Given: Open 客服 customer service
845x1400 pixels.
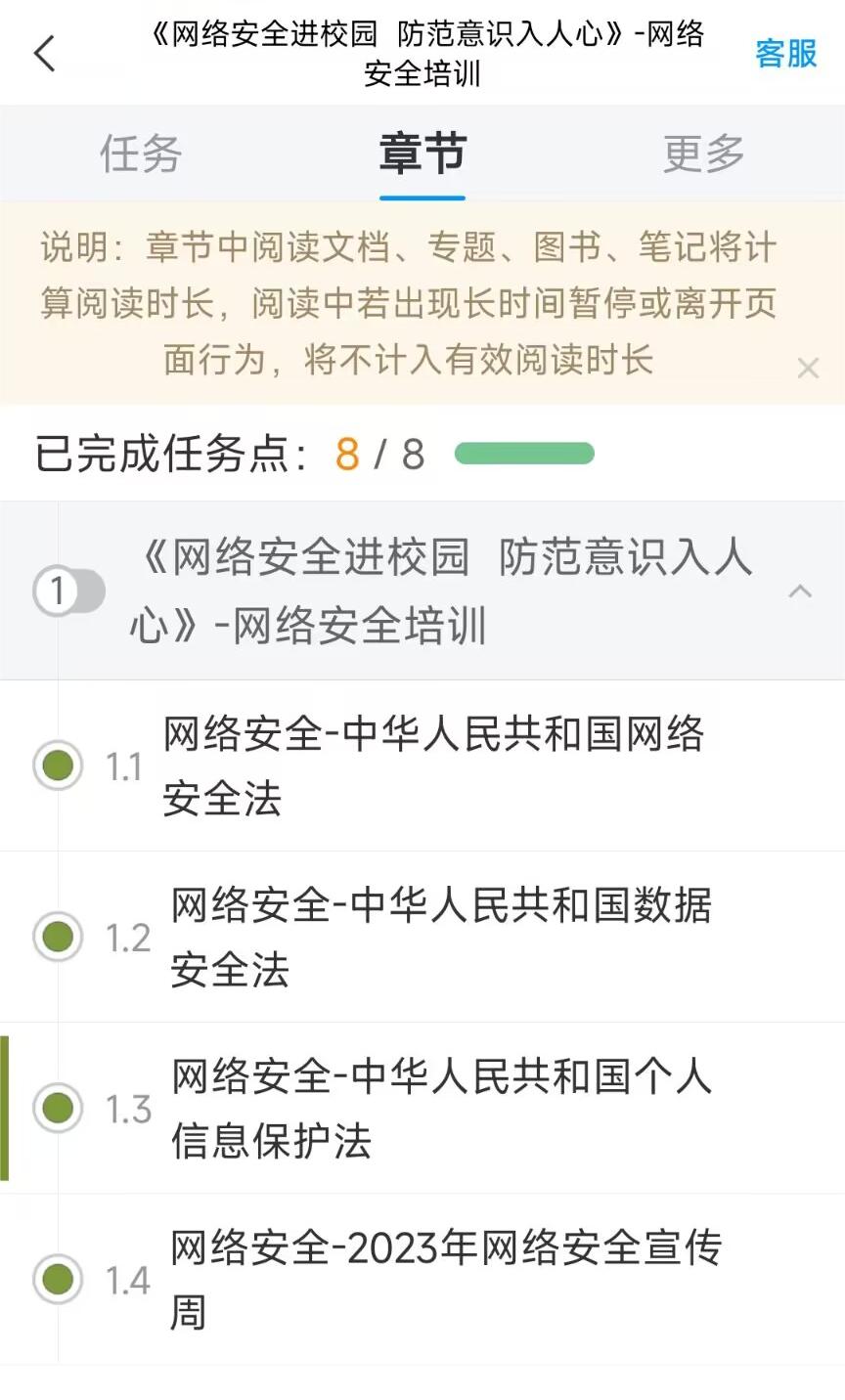Looking at the screenshot, I should [785, 54].
